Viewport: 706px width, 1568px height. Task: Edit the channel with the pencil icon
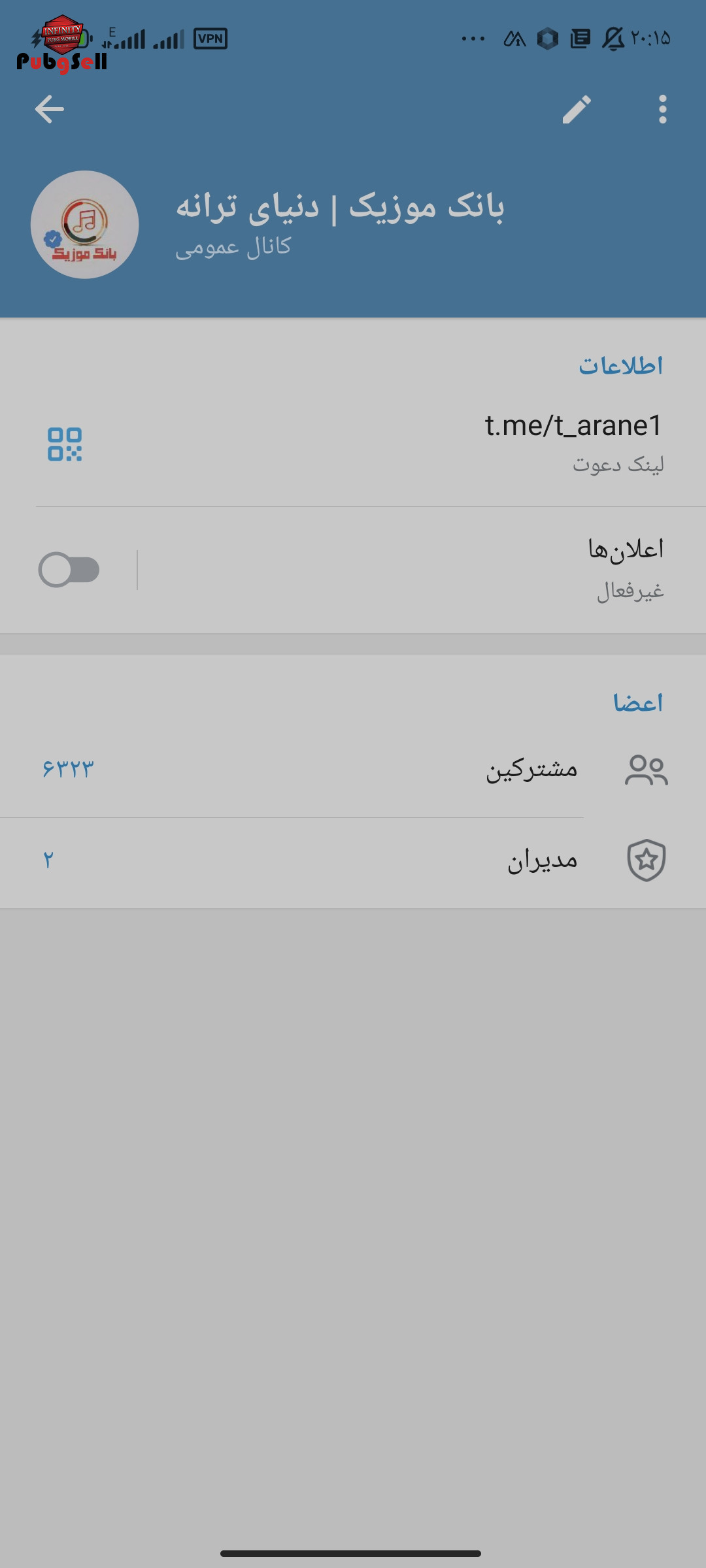point(577,109)
